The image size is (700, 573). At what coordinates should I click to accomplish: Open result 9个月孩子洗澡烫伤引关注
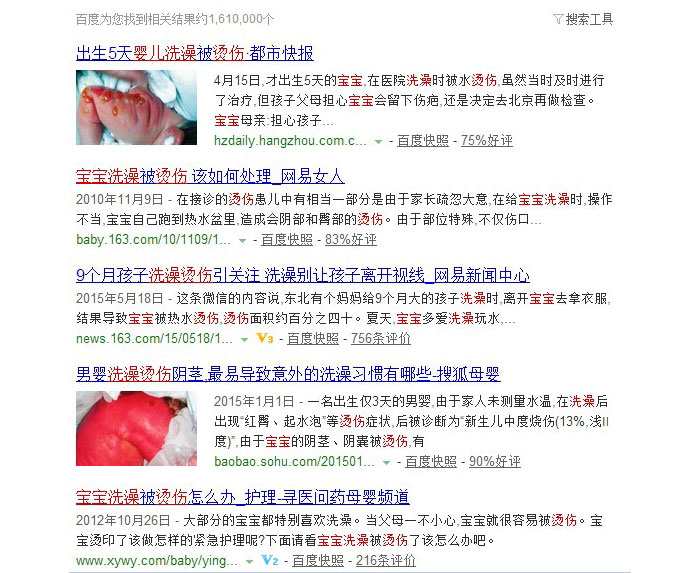pyautogui.click(x=303, y=275)
